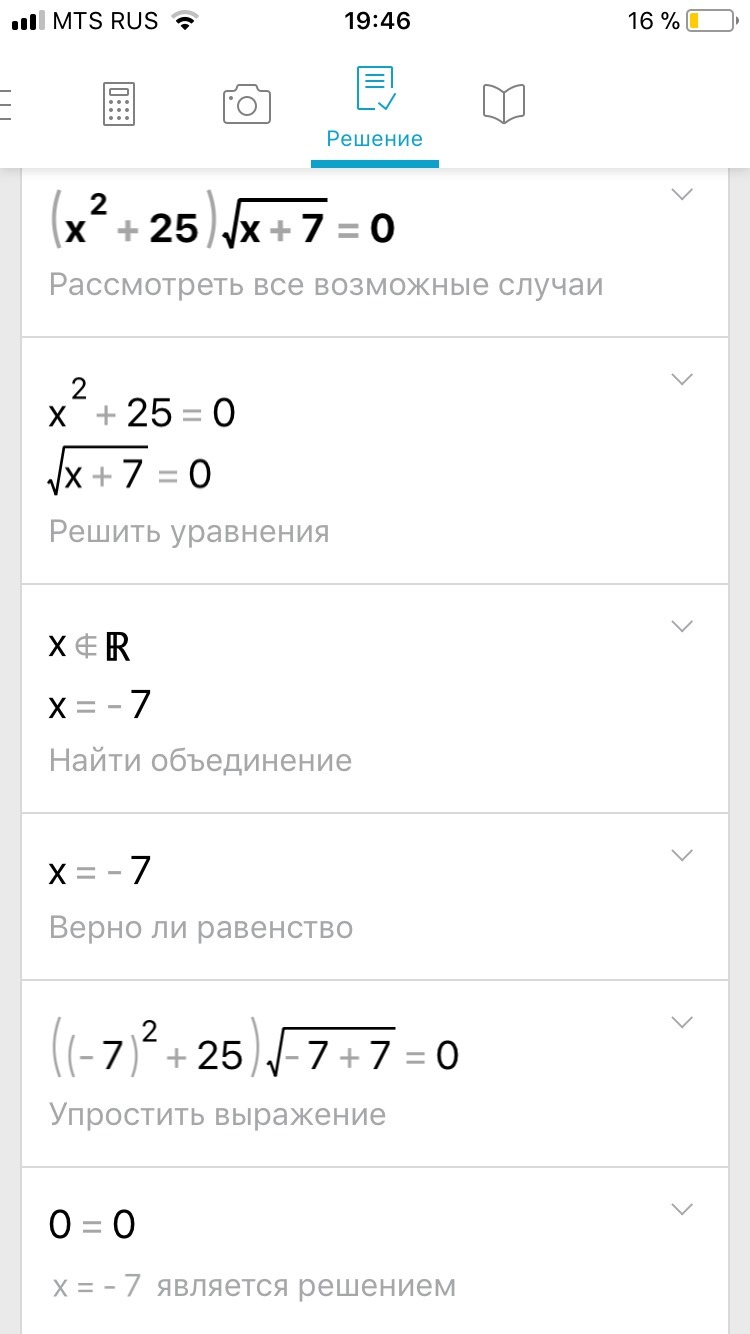Expand the step 'Упростить выражение'
Screen dimensions: 750x1334
[x=682, y=1022]
